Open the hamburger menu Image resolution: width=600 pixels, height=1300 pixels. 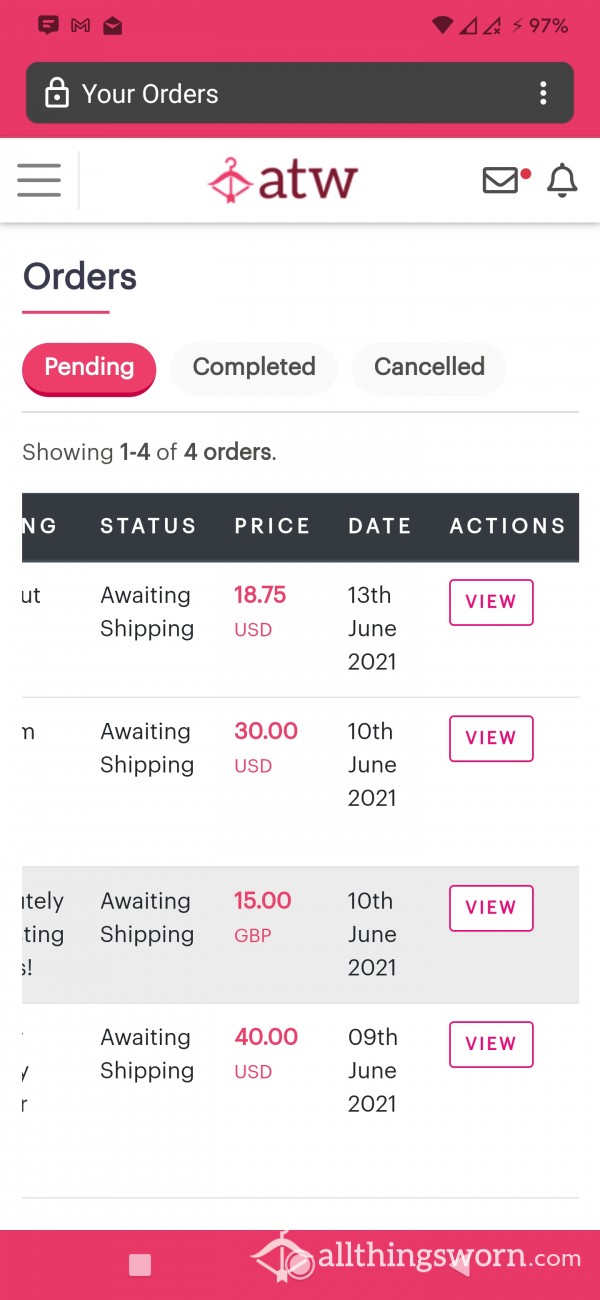click(39, 181)
